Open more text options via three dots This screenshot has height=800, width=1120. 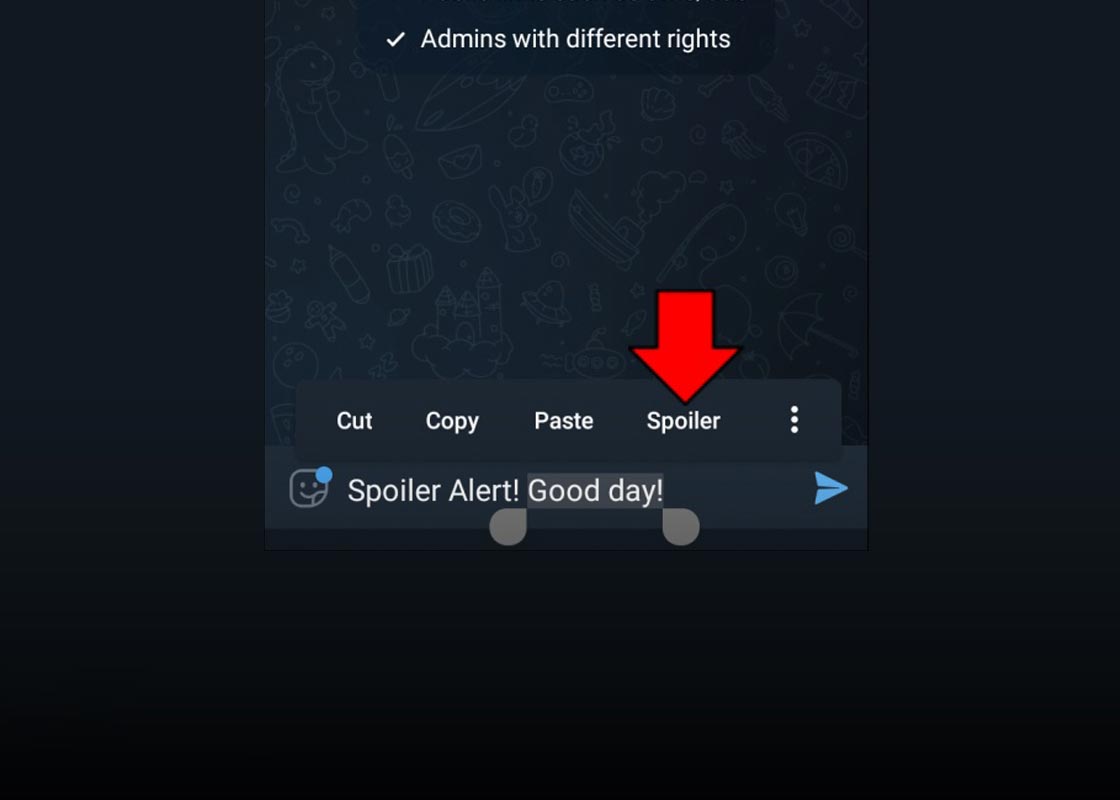(x=794, y=420)
